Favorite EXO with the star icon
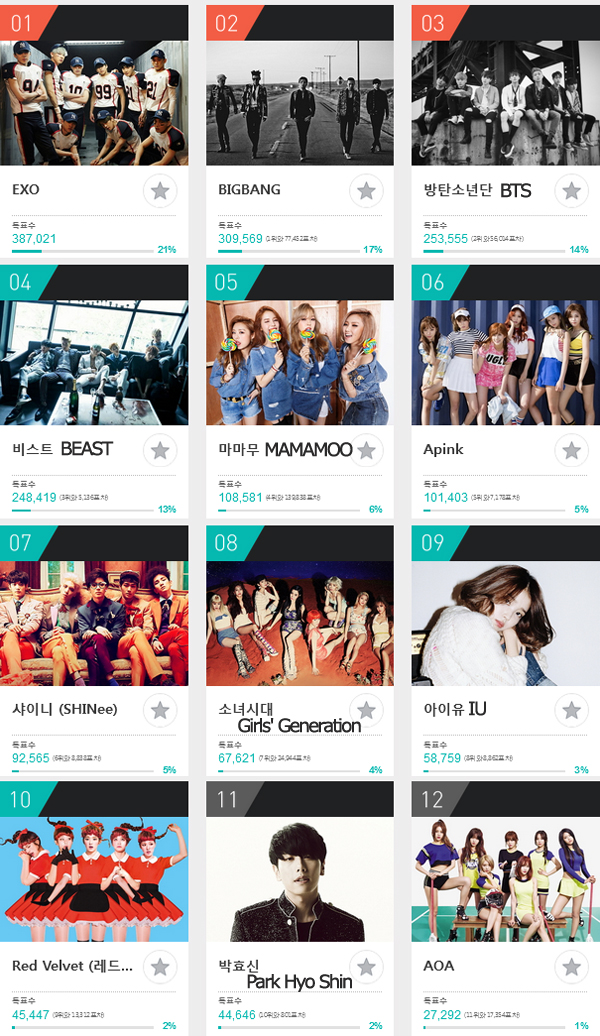Screen dimensions: 600x1036 [x=160, y=190]
